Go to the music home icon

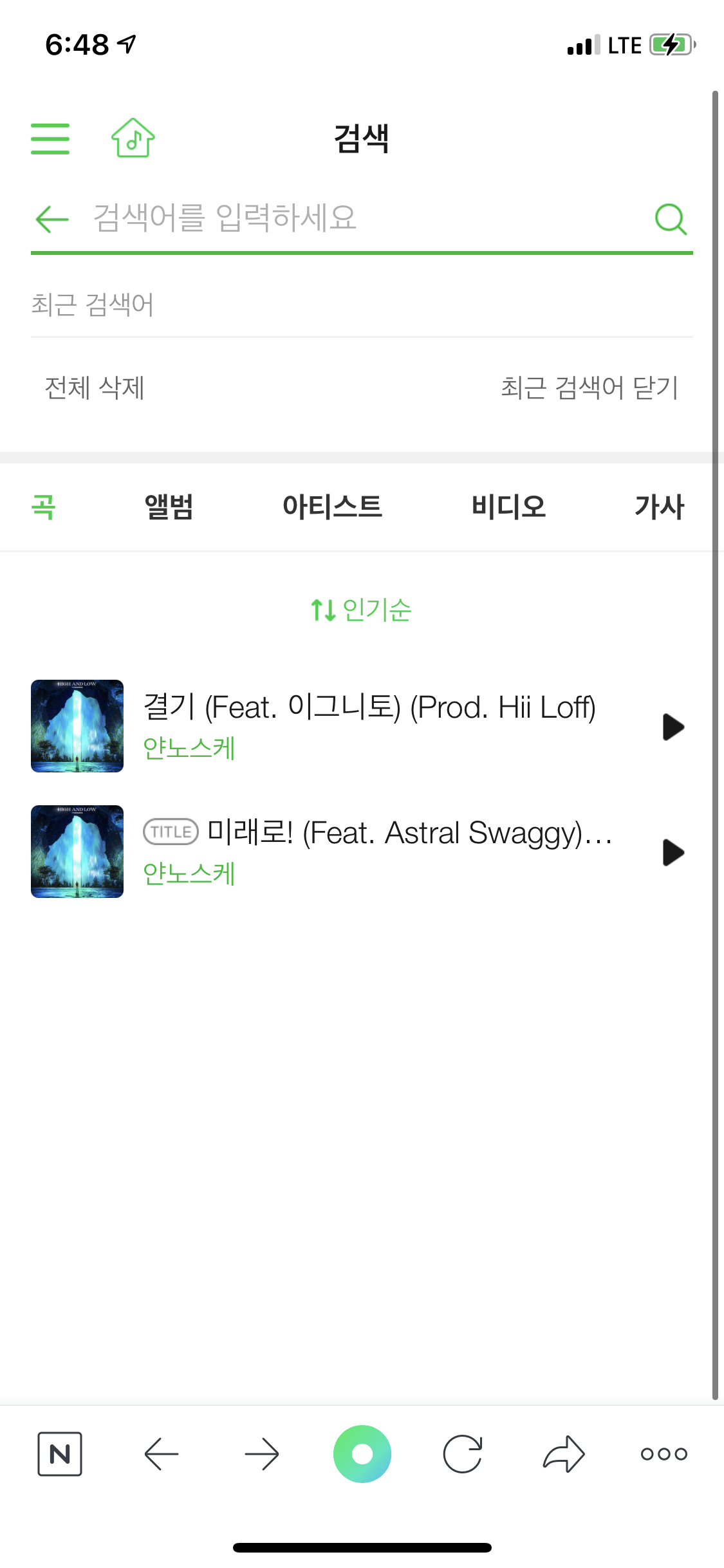coord(133,138)
